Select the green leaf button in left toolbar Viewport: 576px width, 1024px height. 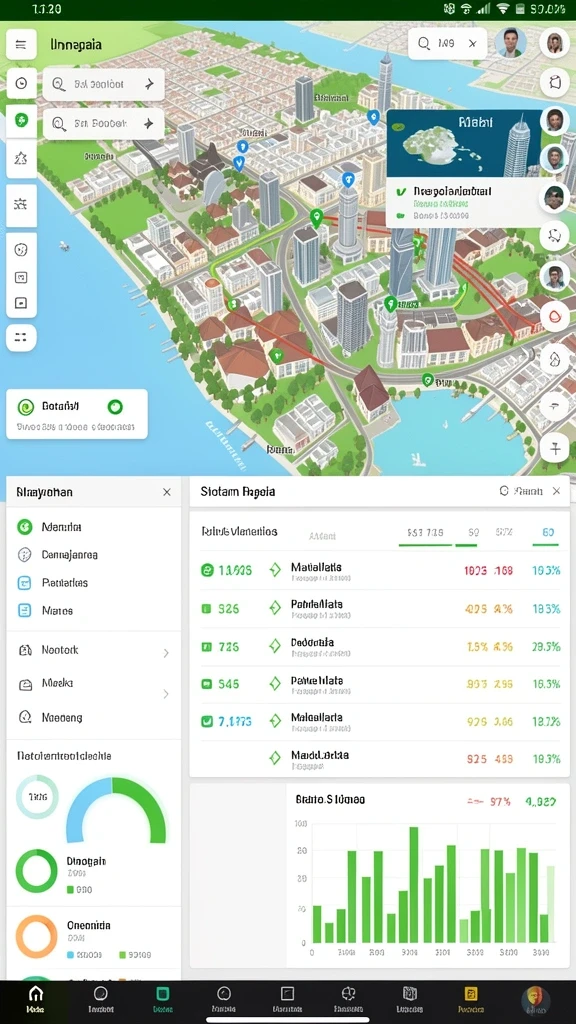click(21, 120)
